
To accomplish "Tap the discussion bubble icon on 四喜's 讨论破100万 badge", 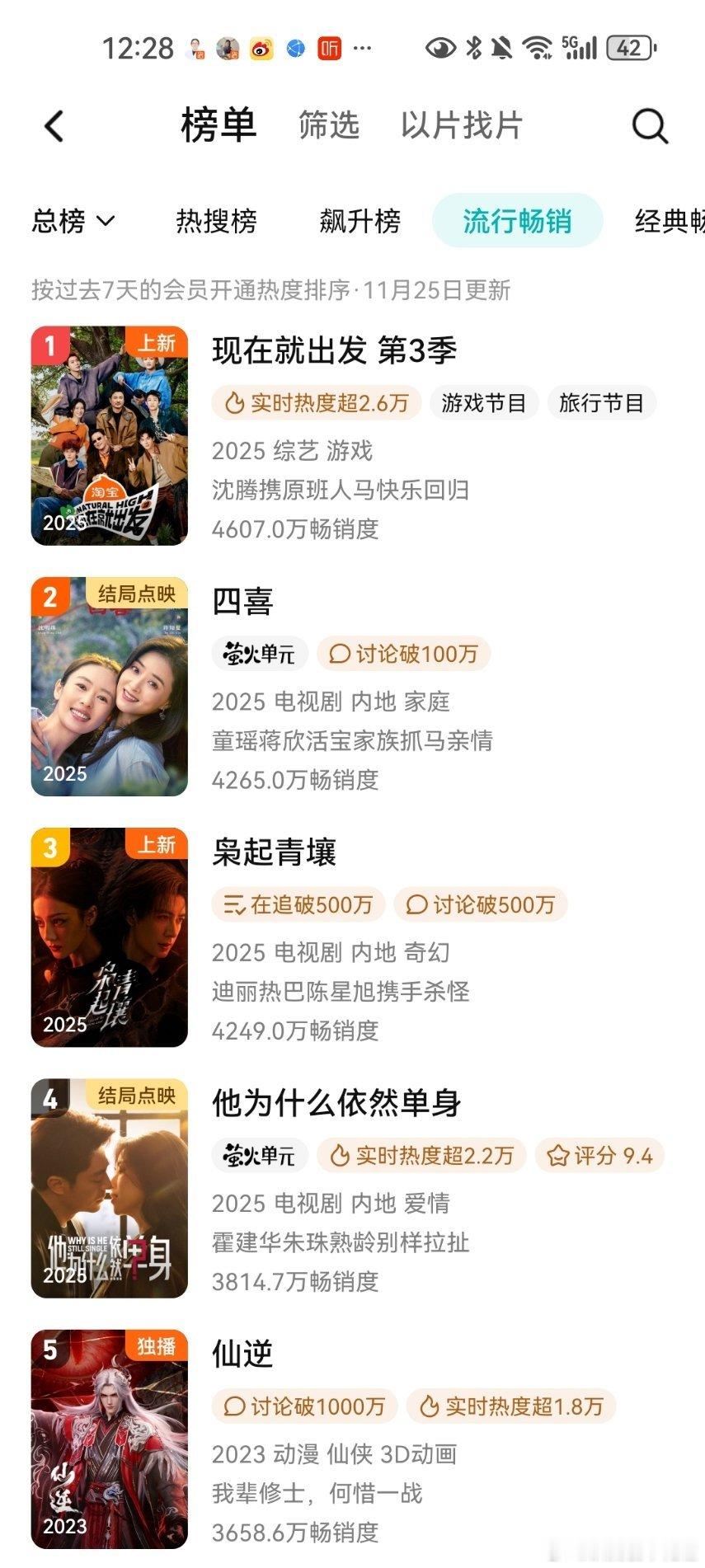I will [338, 653].
